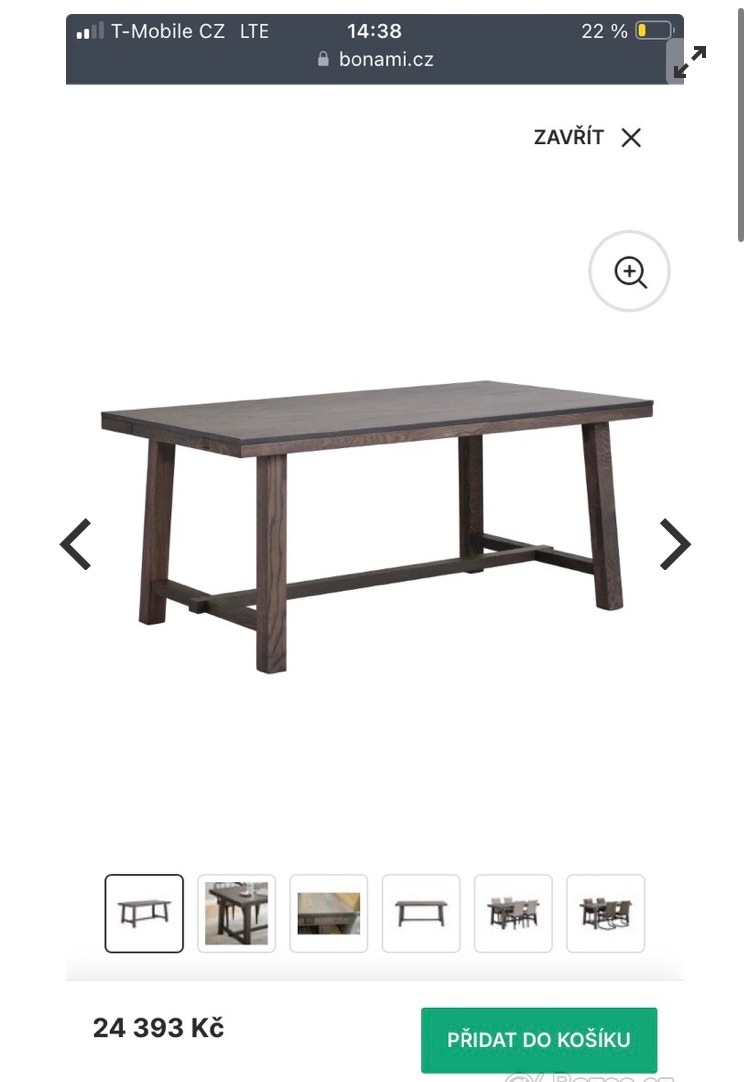Select the highlighted angled table thumbnail
This screenshot has width=750, height=1082.
(x=144, y=913)
